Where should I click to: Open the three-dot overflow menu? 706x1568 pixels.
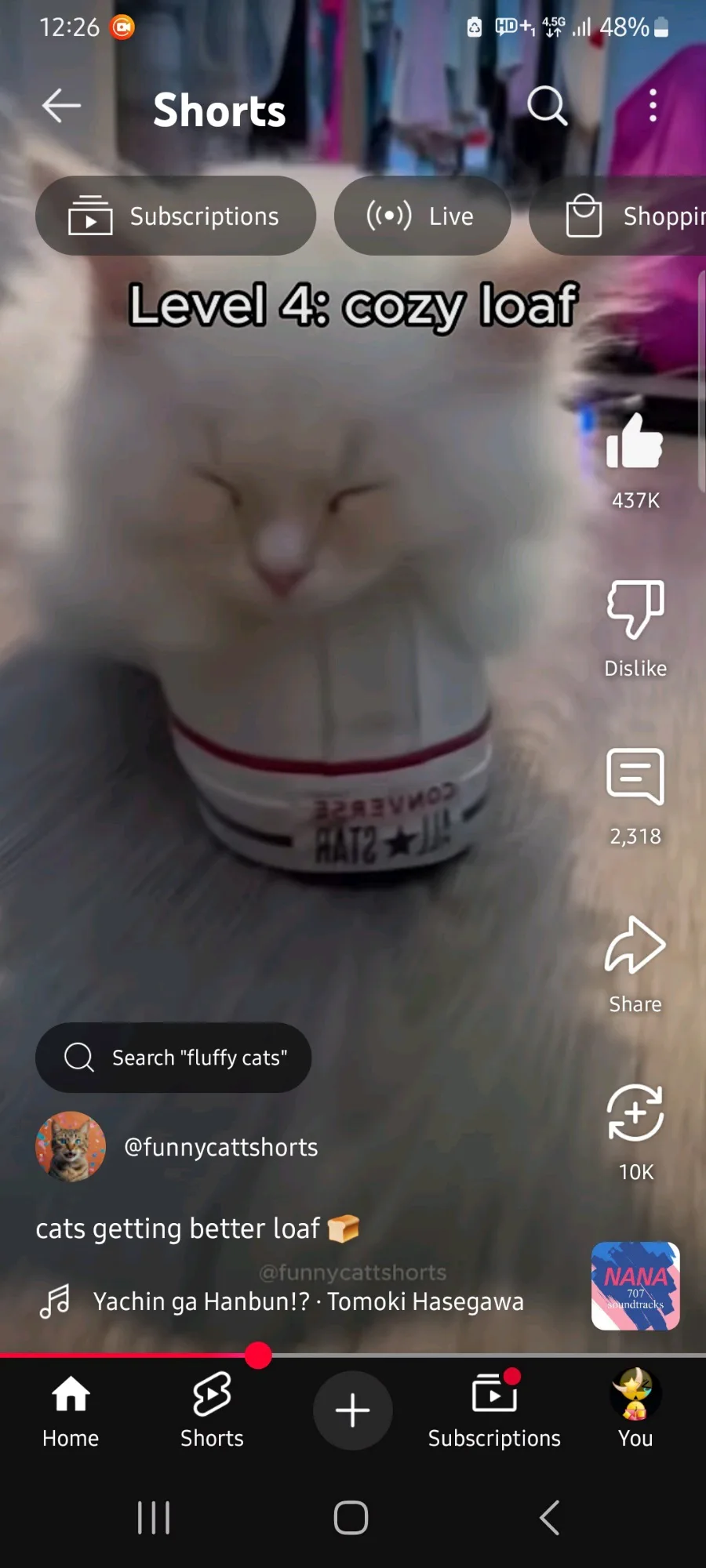click(653, 106)
